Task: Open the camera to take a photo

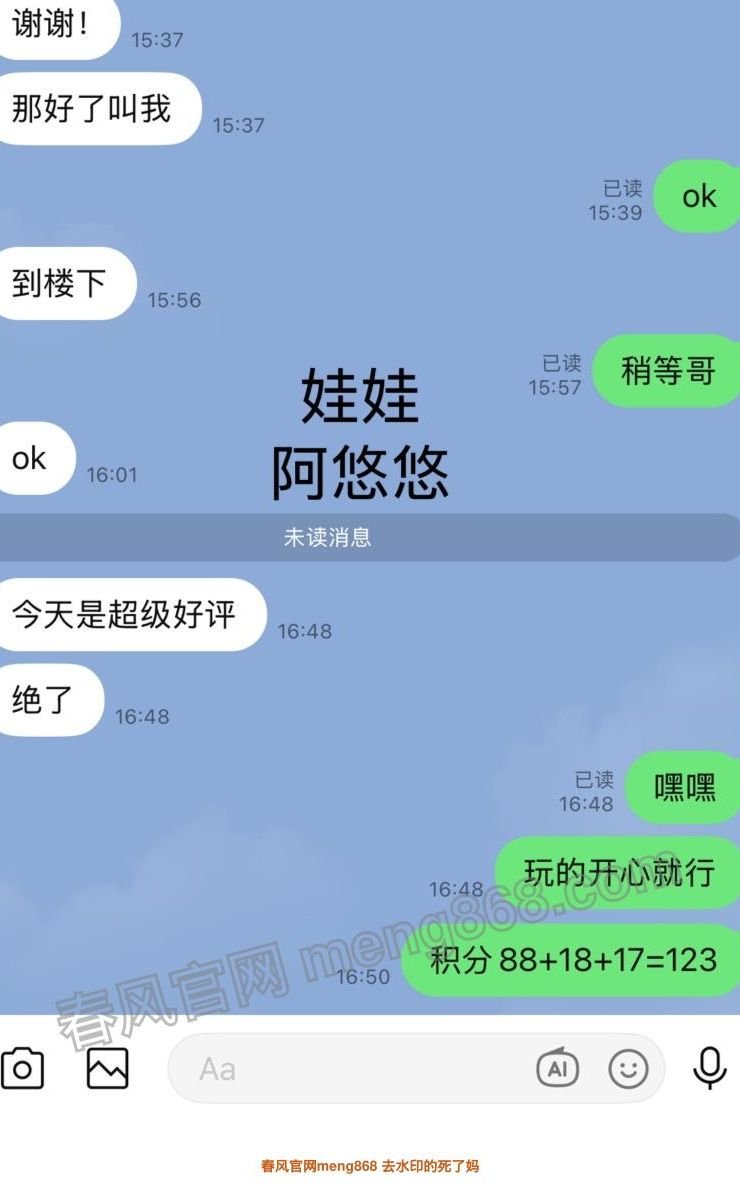Action: [x=22, y=1069]
